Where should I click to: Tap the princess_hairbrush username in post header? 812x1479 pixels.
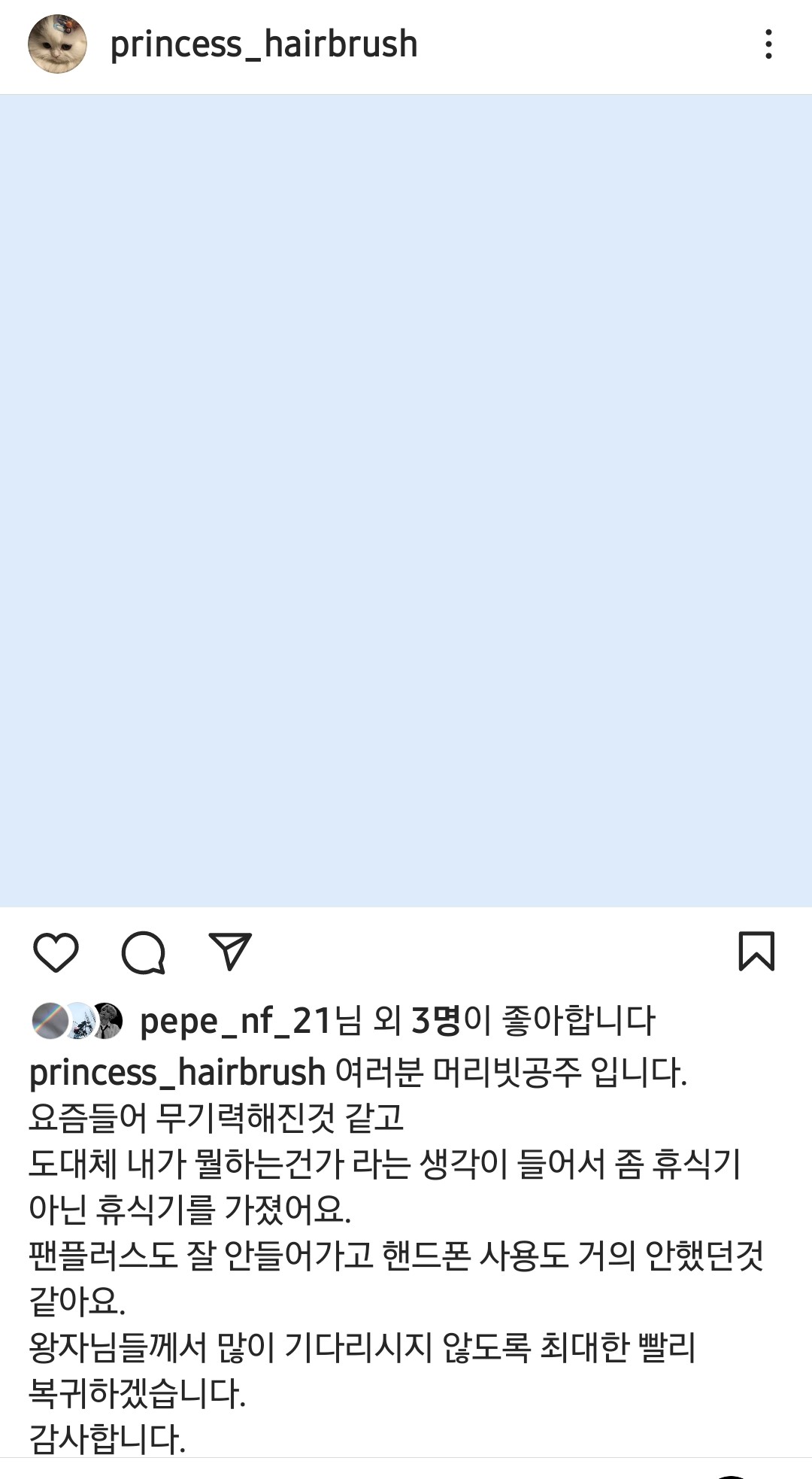coord(264,44)
